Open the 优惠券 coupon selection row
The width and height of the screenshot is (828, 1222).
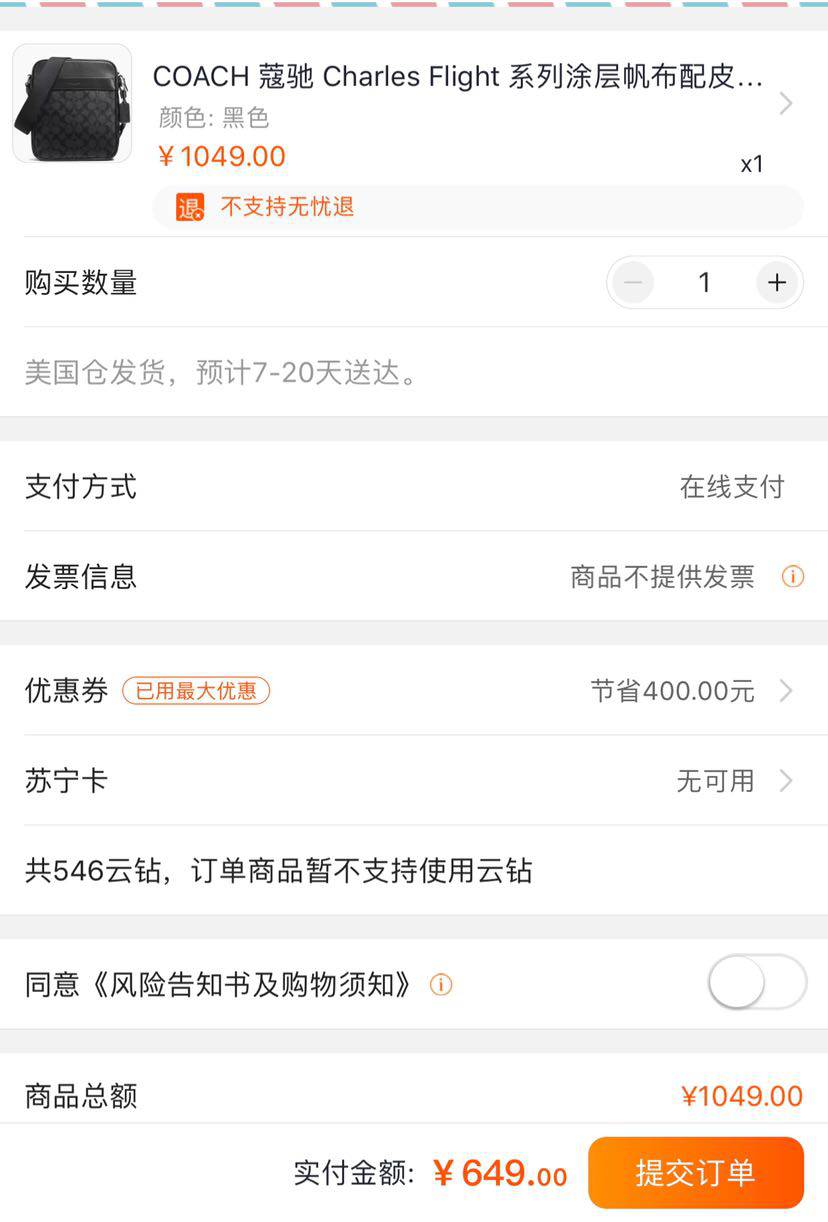click(414, 691)
